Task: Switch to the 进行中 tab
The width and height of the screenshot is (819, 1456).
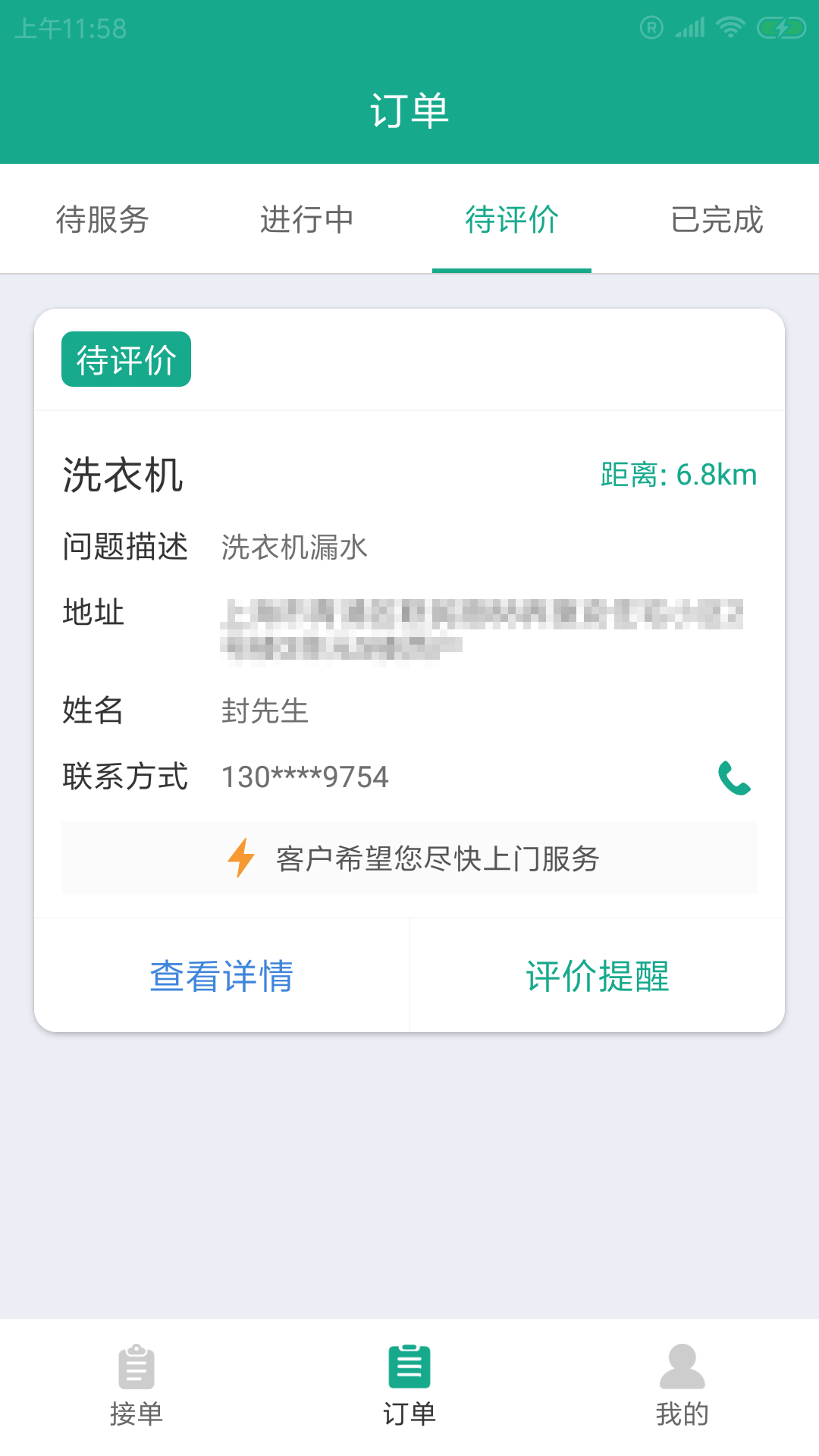Action: pos(307,220)
